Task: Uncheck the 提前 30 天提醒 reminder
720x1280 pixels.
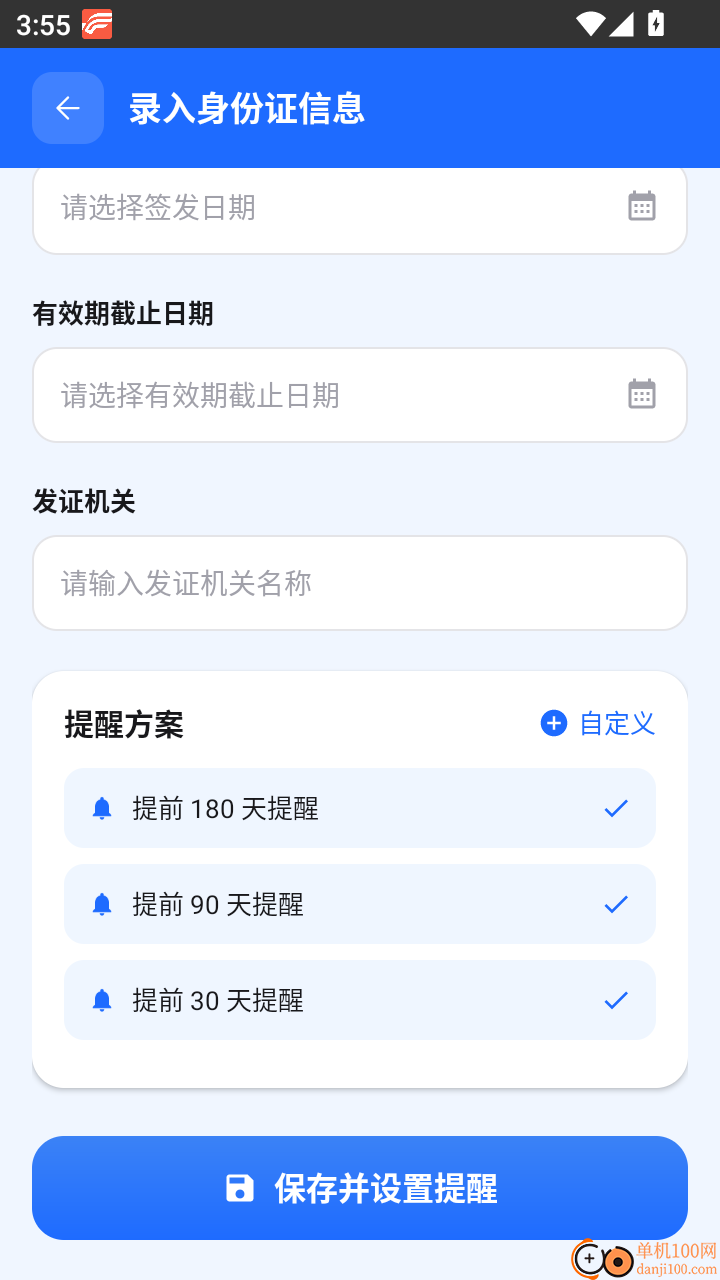Action: point(618,1000)
